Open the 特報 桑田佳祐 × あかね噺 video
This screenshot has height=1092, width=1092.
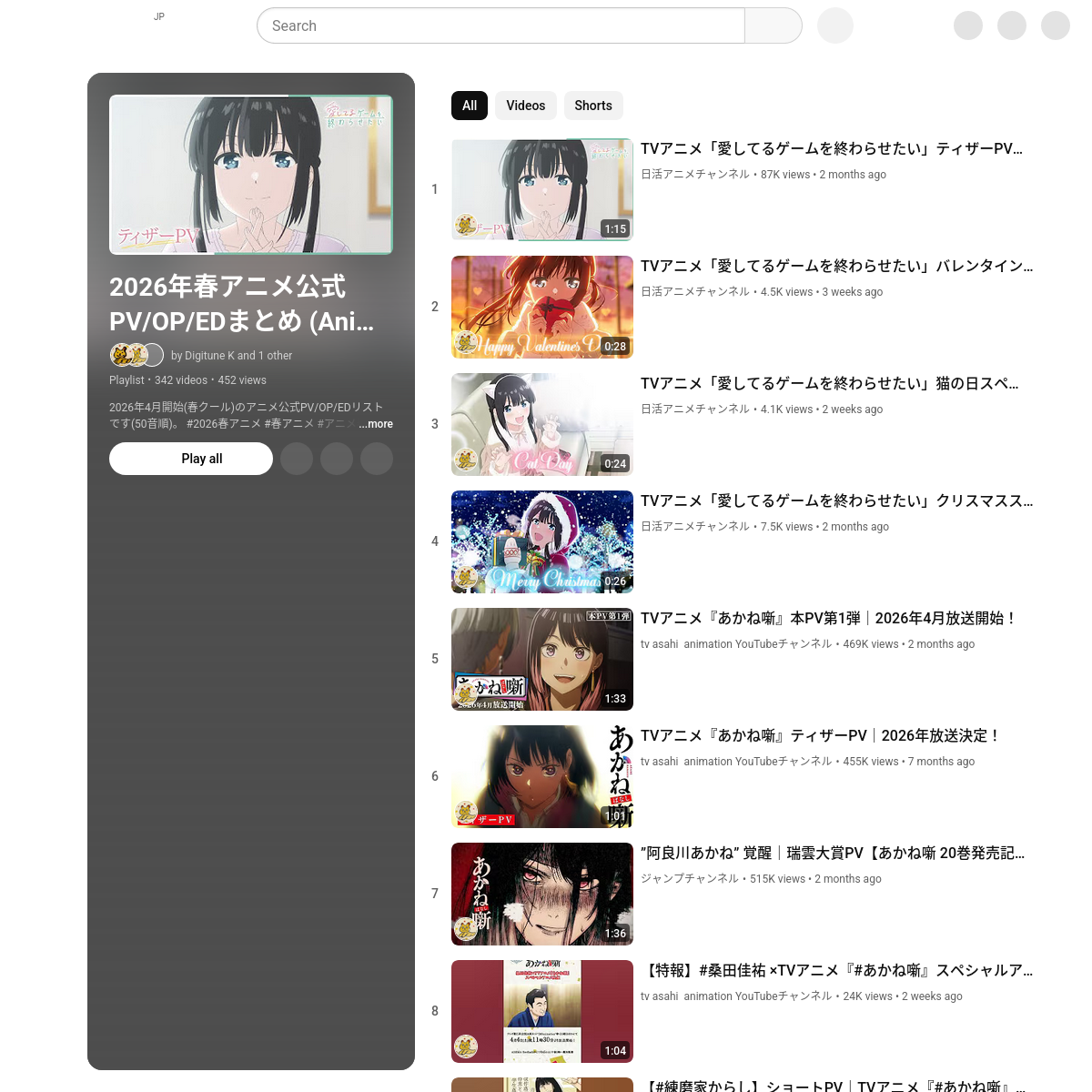point(836,971)
